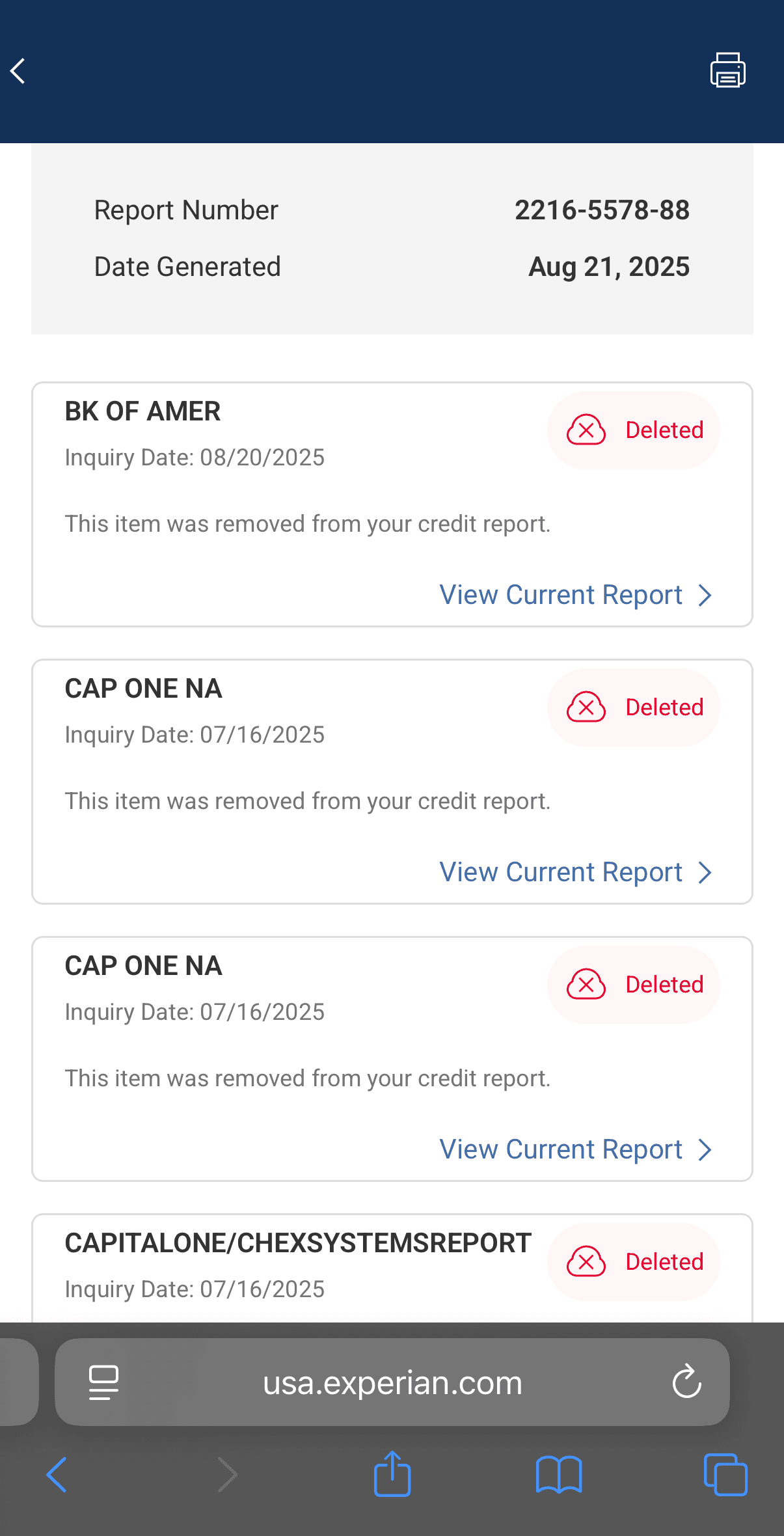784x1536 pixels.
Task: Tap the print icon in the header
Action: click(x=727, y=70)
